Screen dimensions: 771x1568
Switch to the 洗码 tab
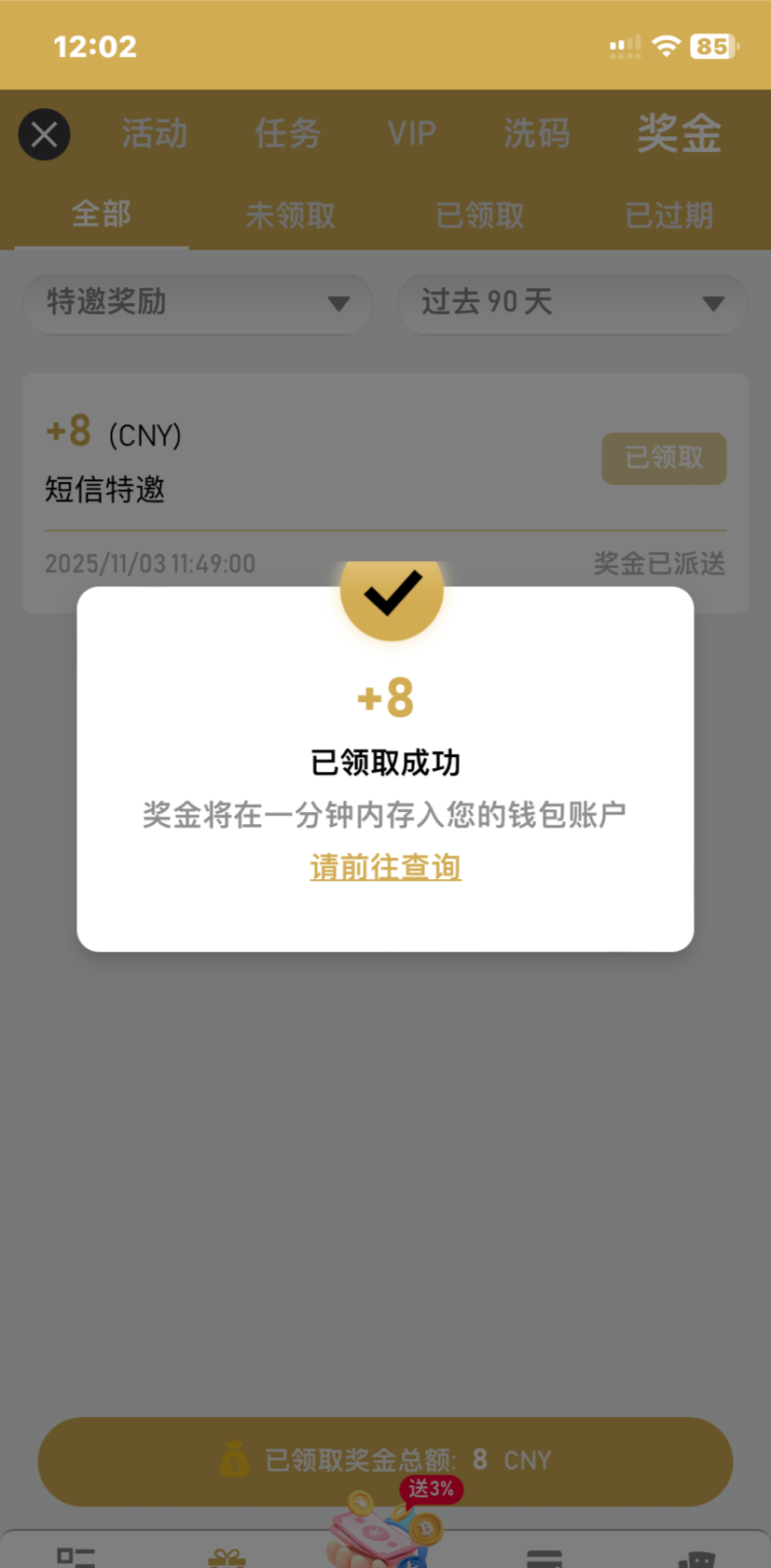[536, 133]
